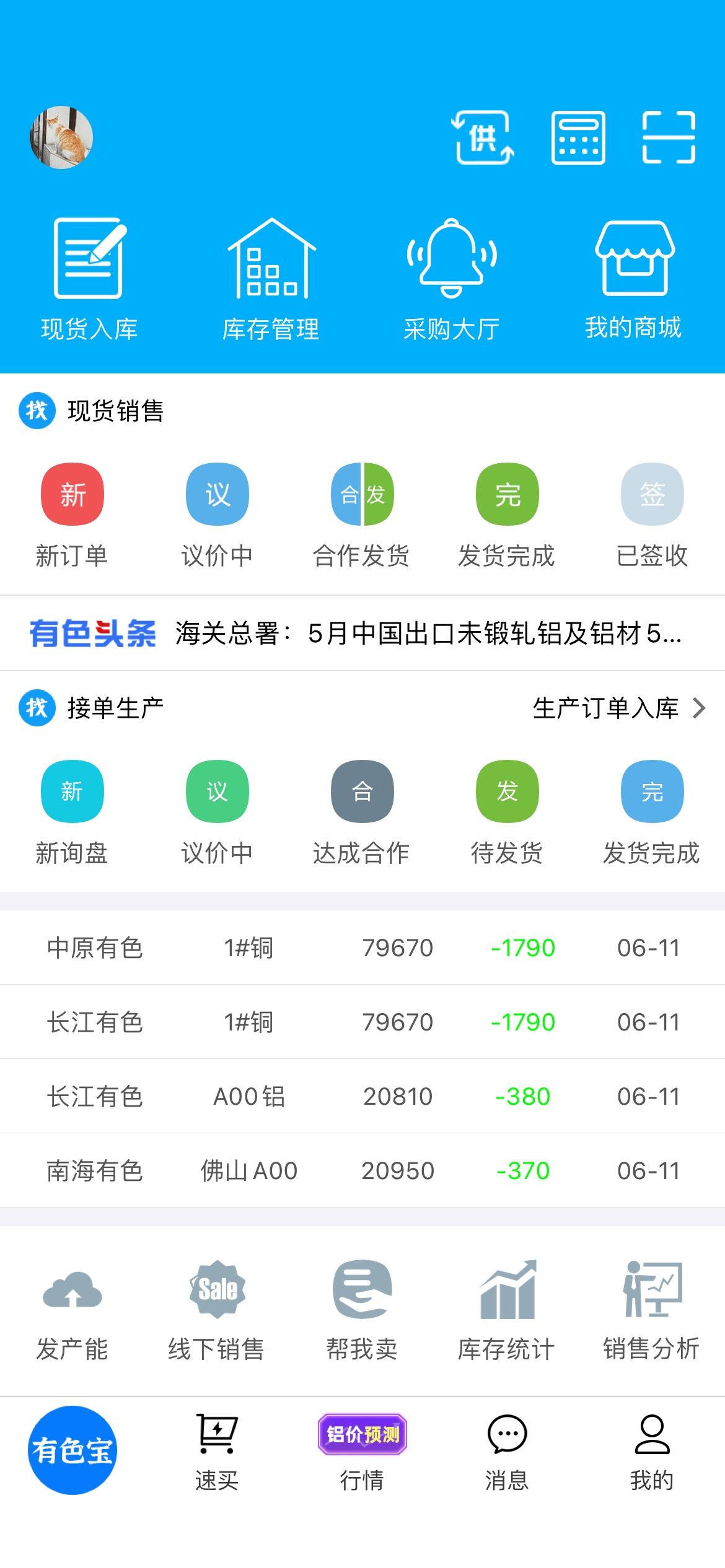Open 现货入库

[90, 279]
